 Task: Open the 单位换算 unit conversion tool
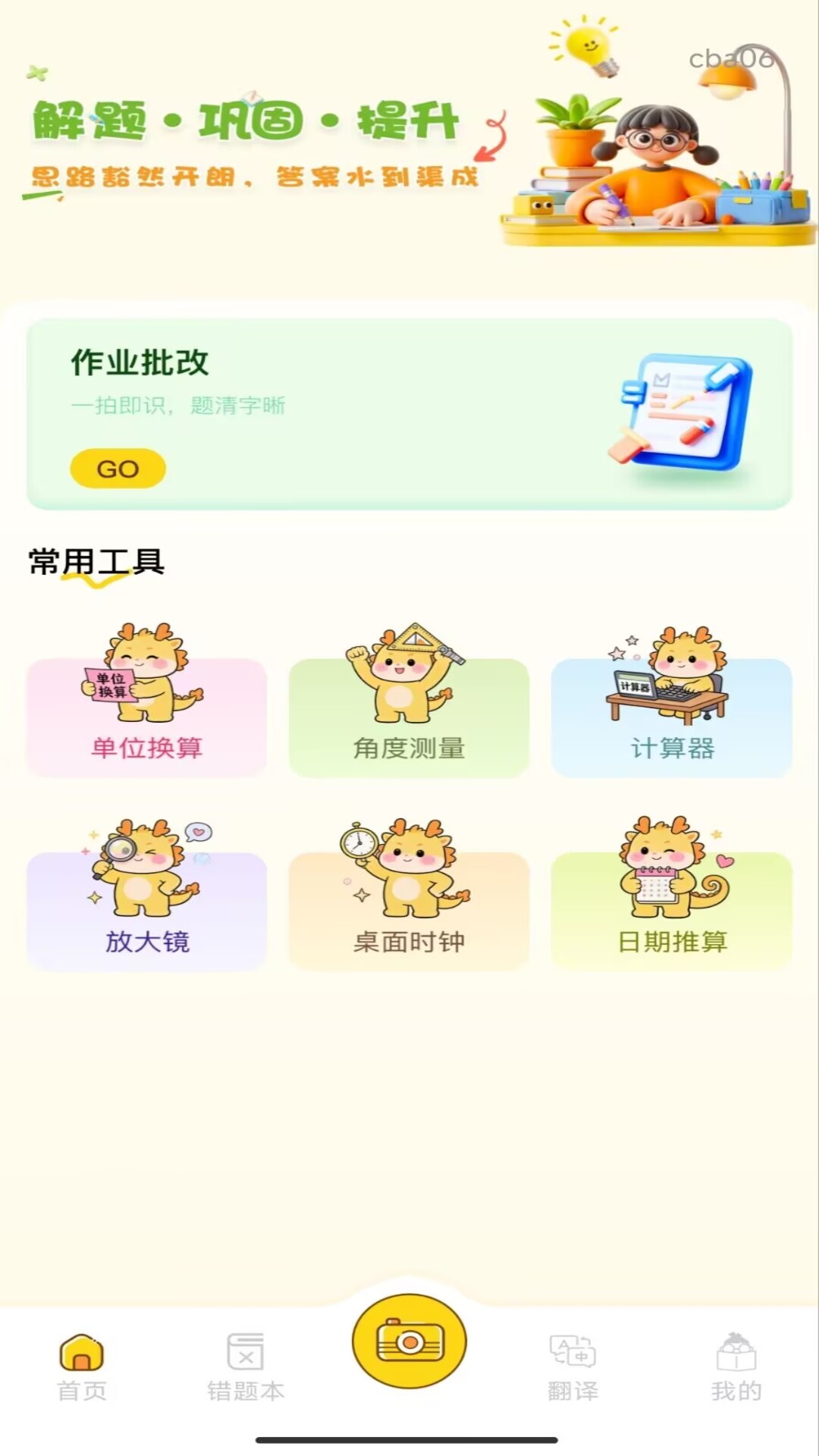click(146, 717)
